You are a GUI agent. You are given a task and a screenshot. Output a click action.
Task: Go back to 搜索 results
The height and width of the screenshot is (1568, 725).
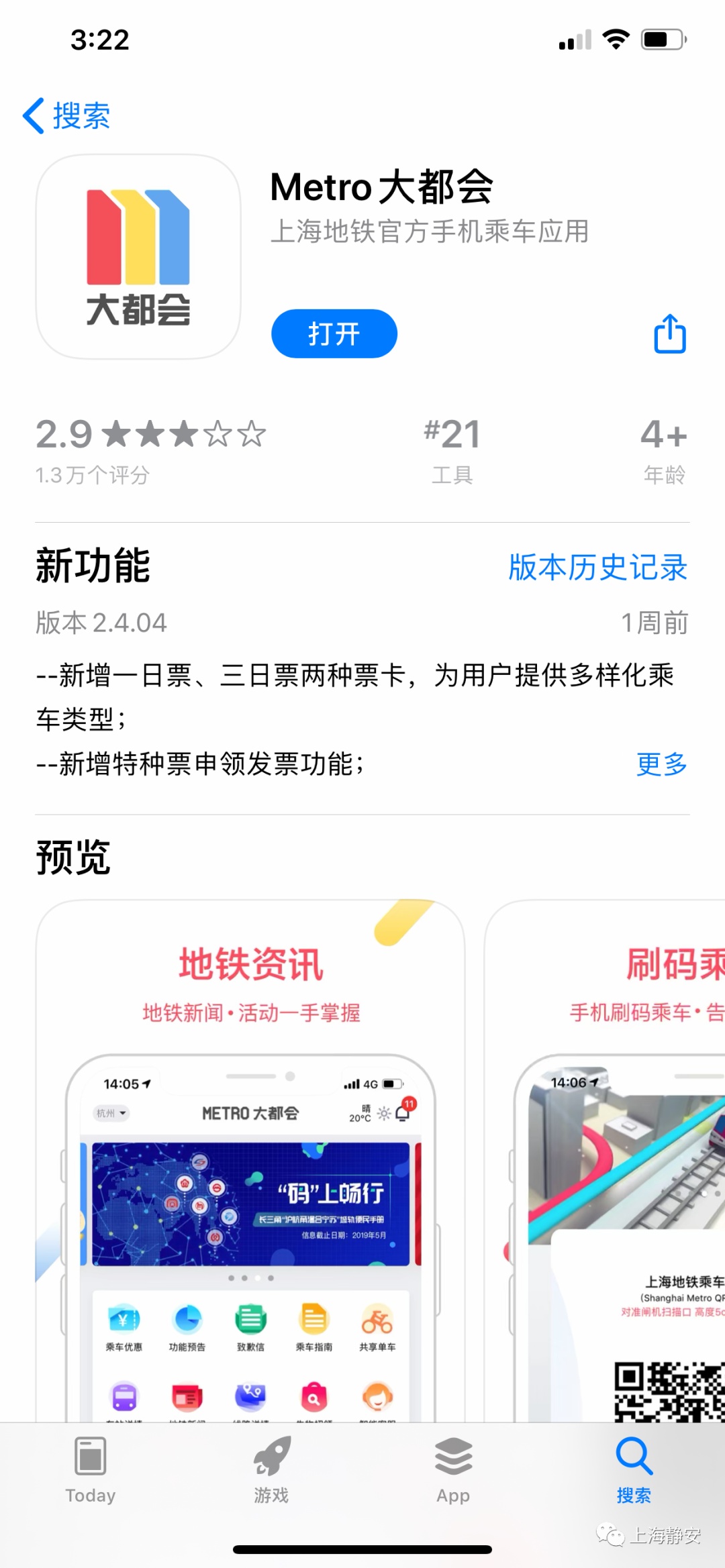point(67,115)
